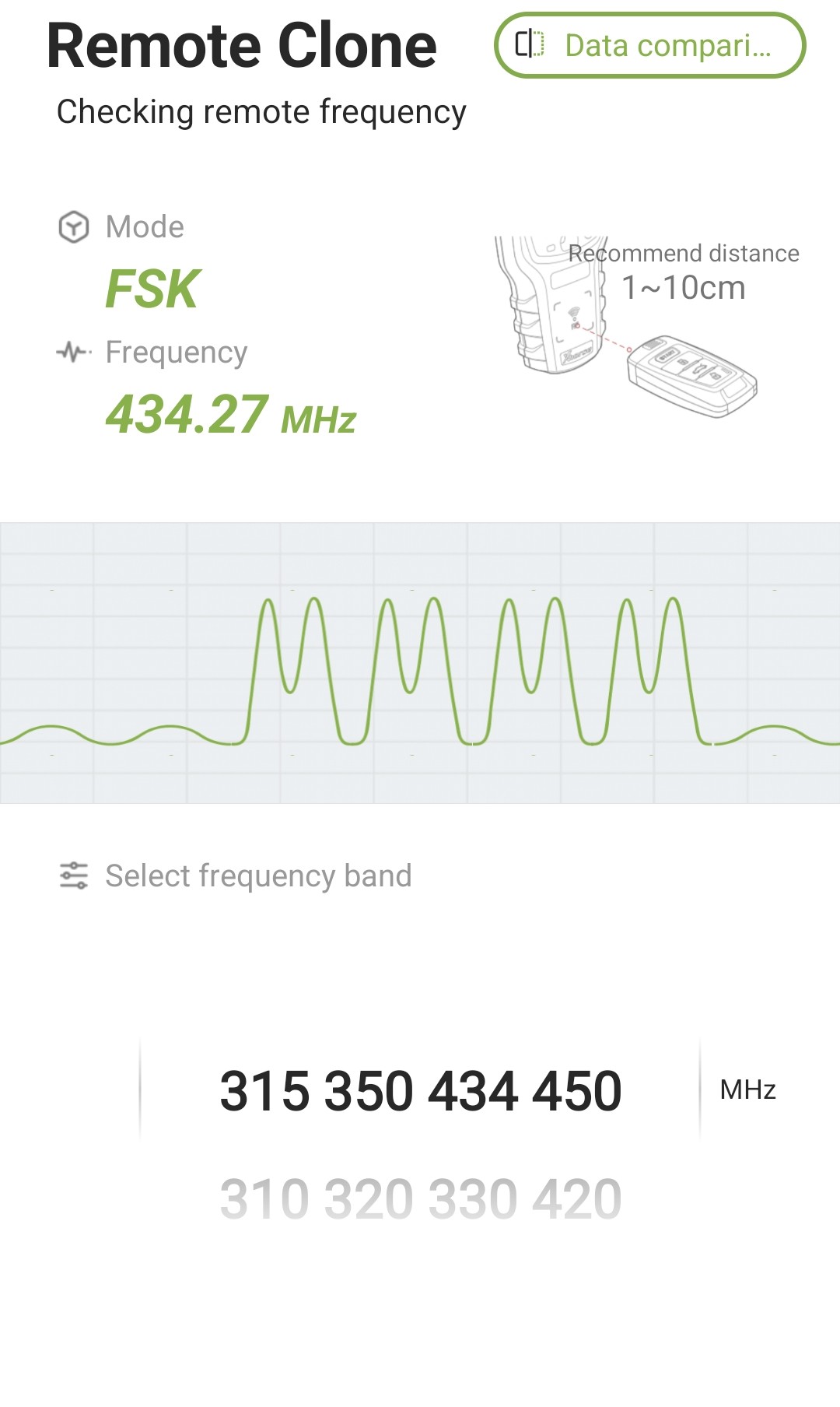
Task: Select the 315 350 434 450 frequency band
Action: click(x=420, y=1090)
